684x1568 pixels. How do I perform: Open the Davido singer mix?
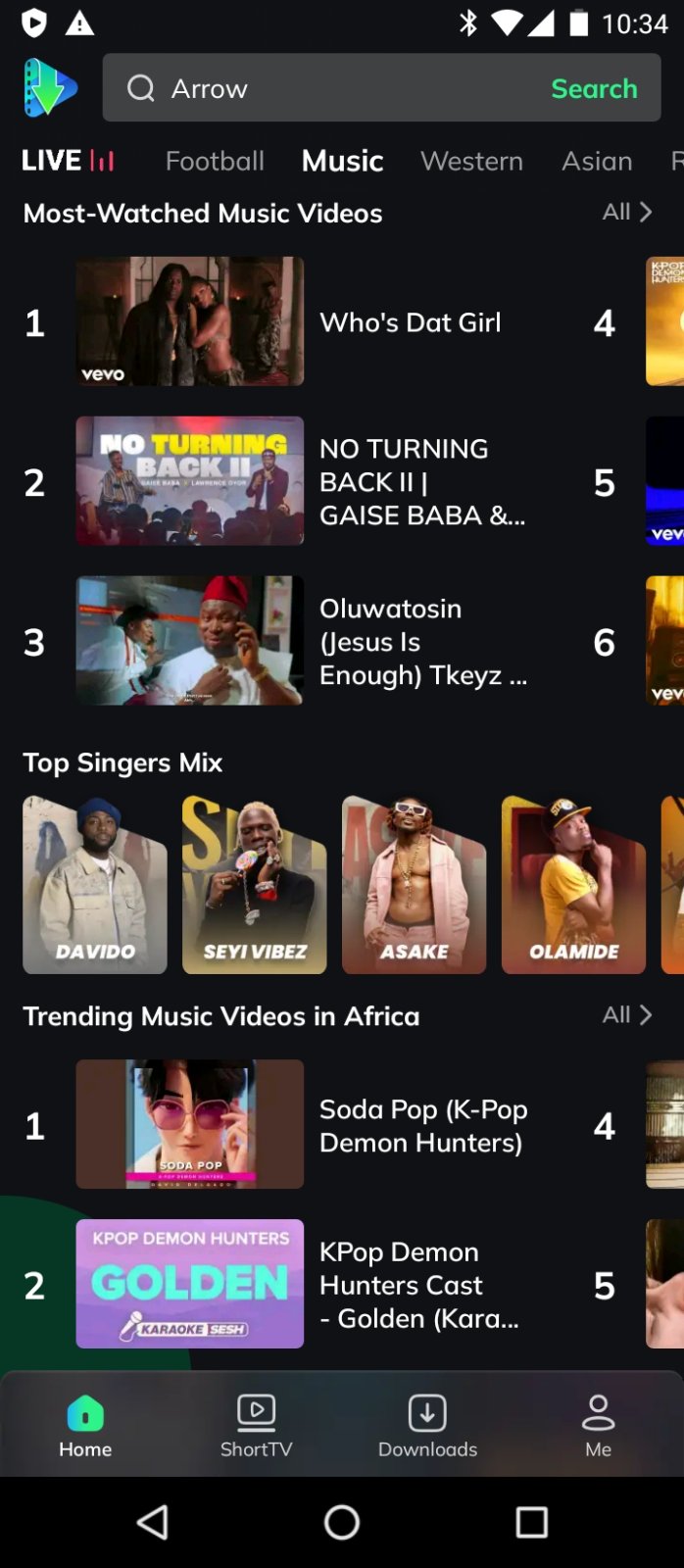[x=95, y=885]
